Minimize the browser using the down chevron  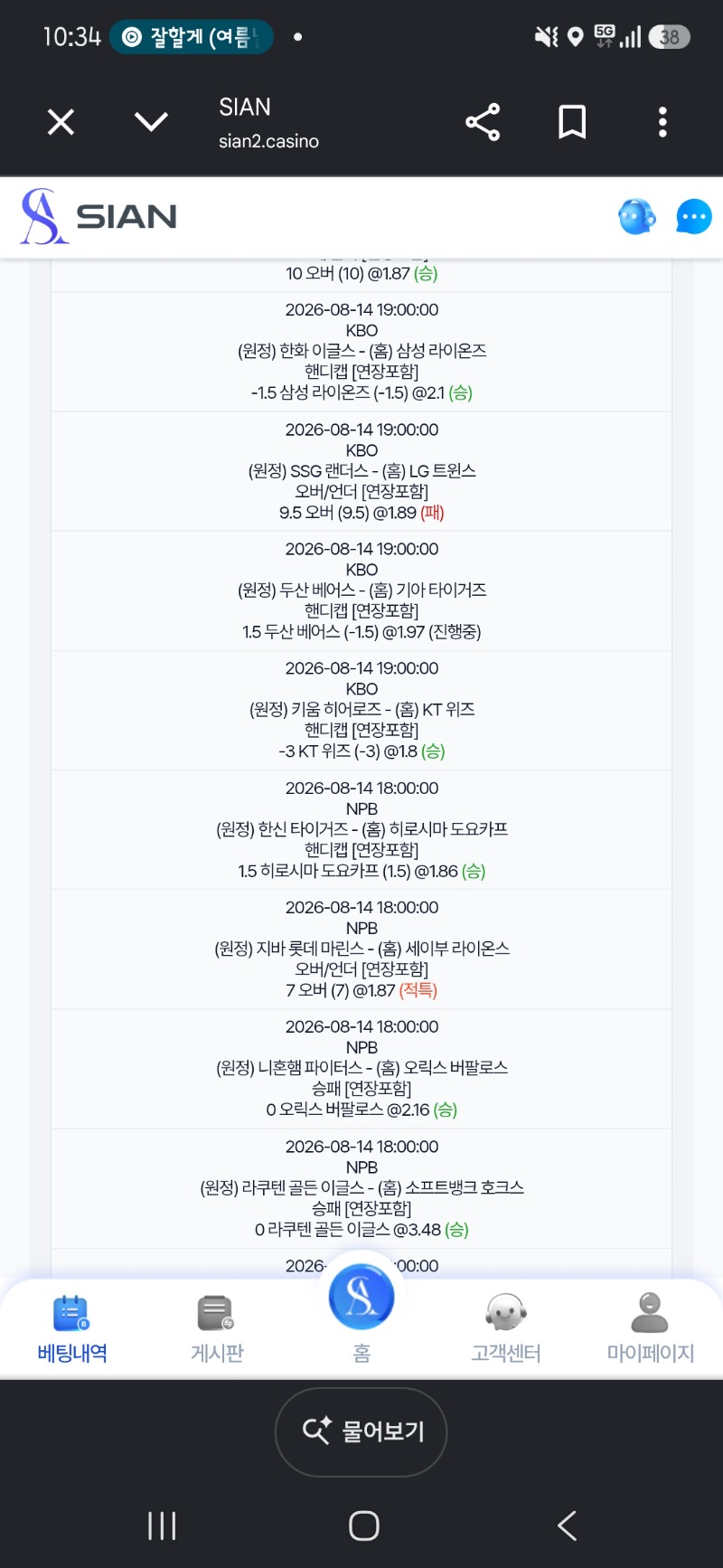pos(151,121)
